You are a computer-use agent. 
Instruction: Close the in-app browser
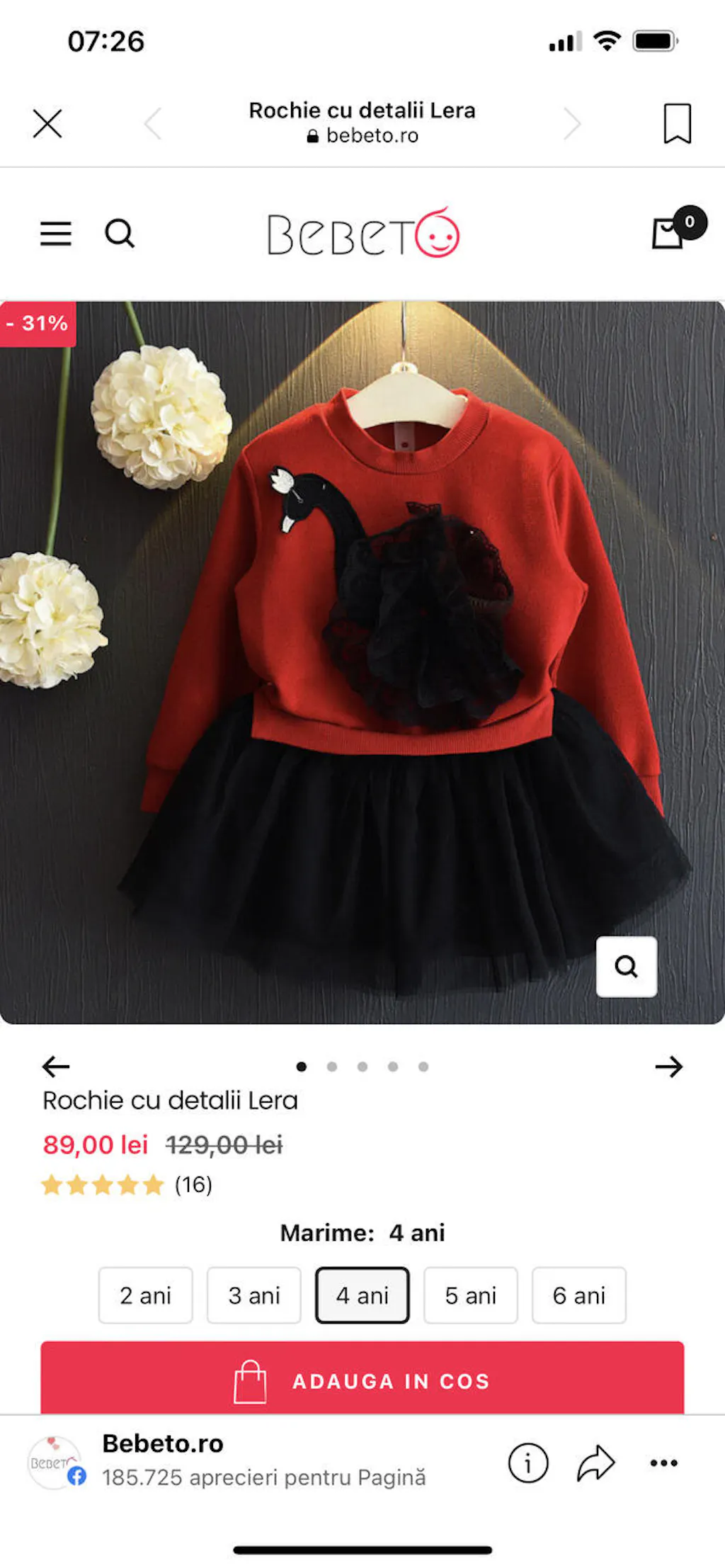point(47,123)
